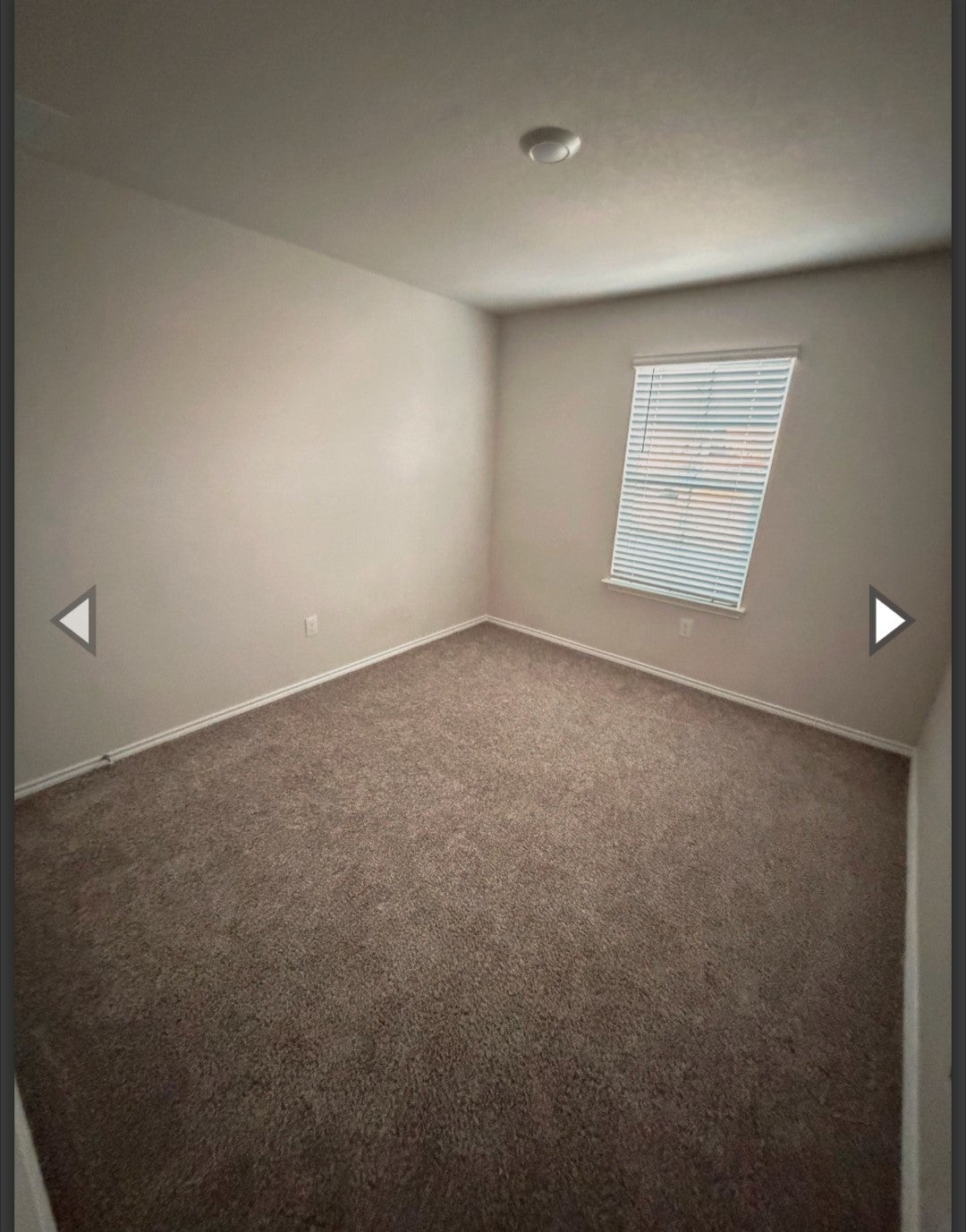Viewport: 966px width, 1232px height.
Task: Go to the previous photo
Action: click(74, 620)
